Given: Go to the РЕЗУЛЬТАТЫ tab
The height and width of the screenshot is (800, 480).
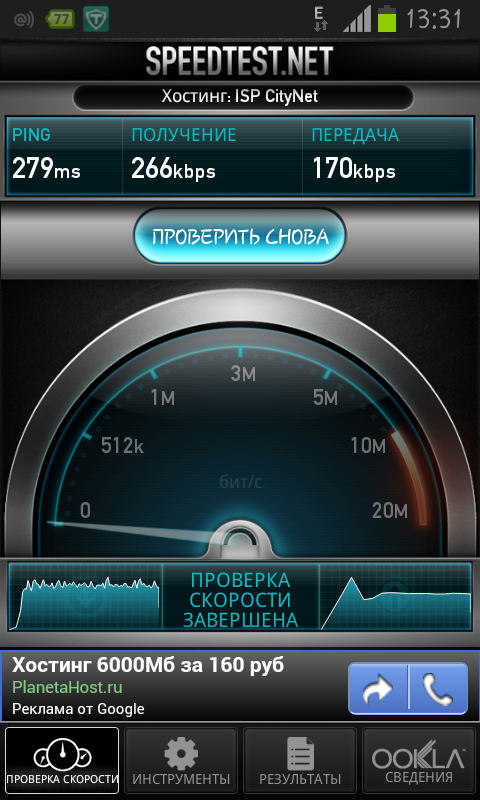Looking at the screenshot, I should (300, 760).
